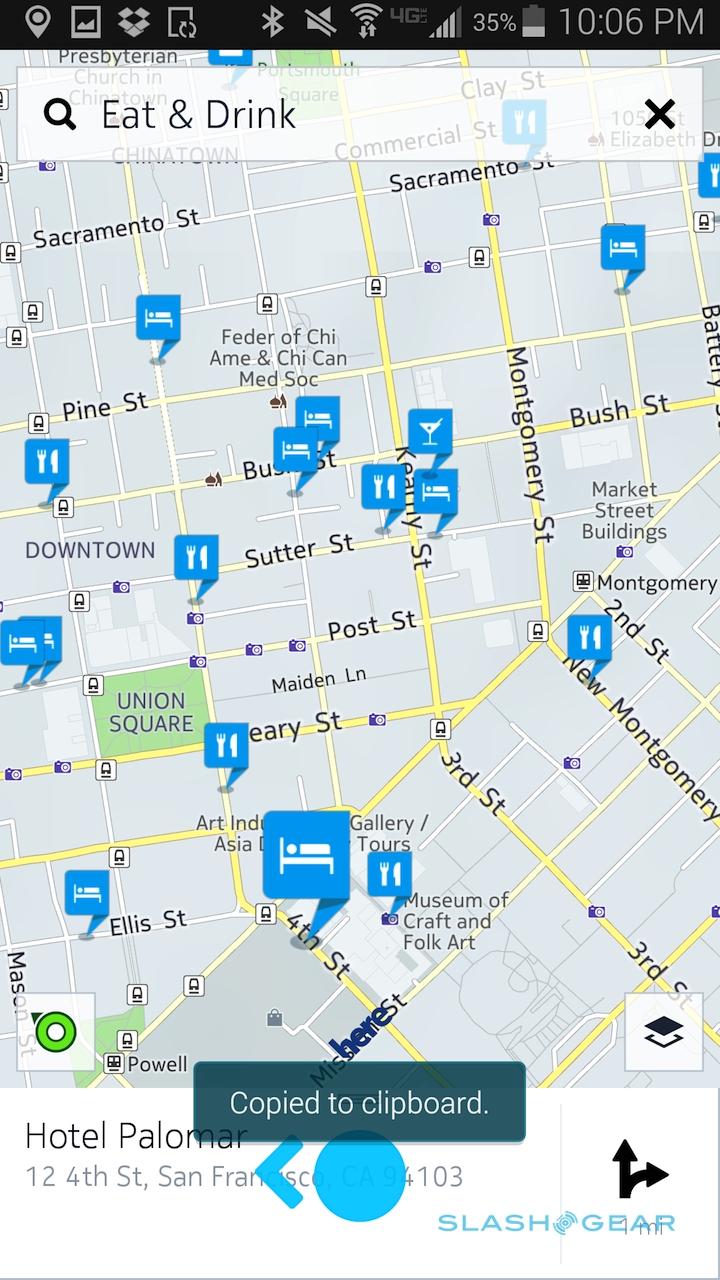The image size is (720, 1280).
Task: Open the restaurant pin on Sutter St
Action: click(196, 557)
